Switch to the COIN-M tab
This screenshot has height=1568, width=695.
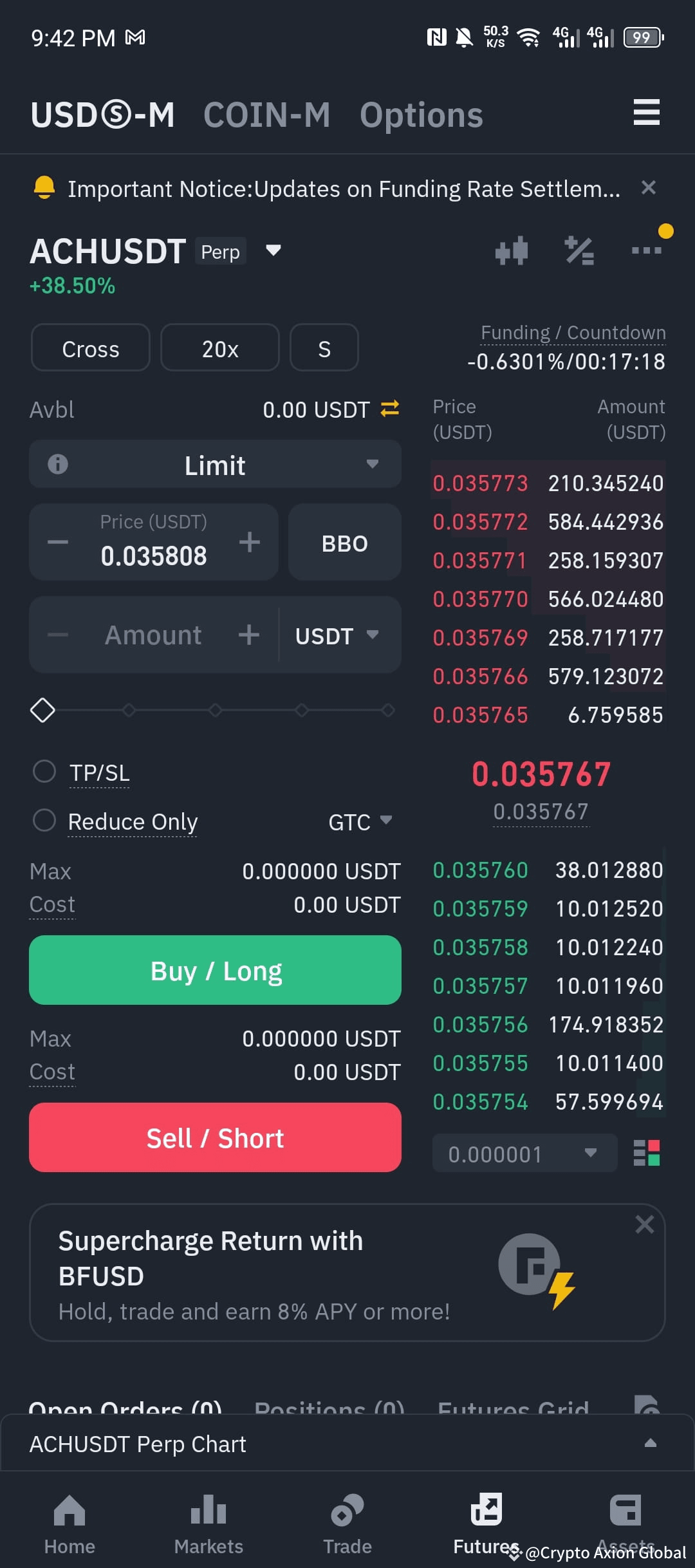(267, 115)
